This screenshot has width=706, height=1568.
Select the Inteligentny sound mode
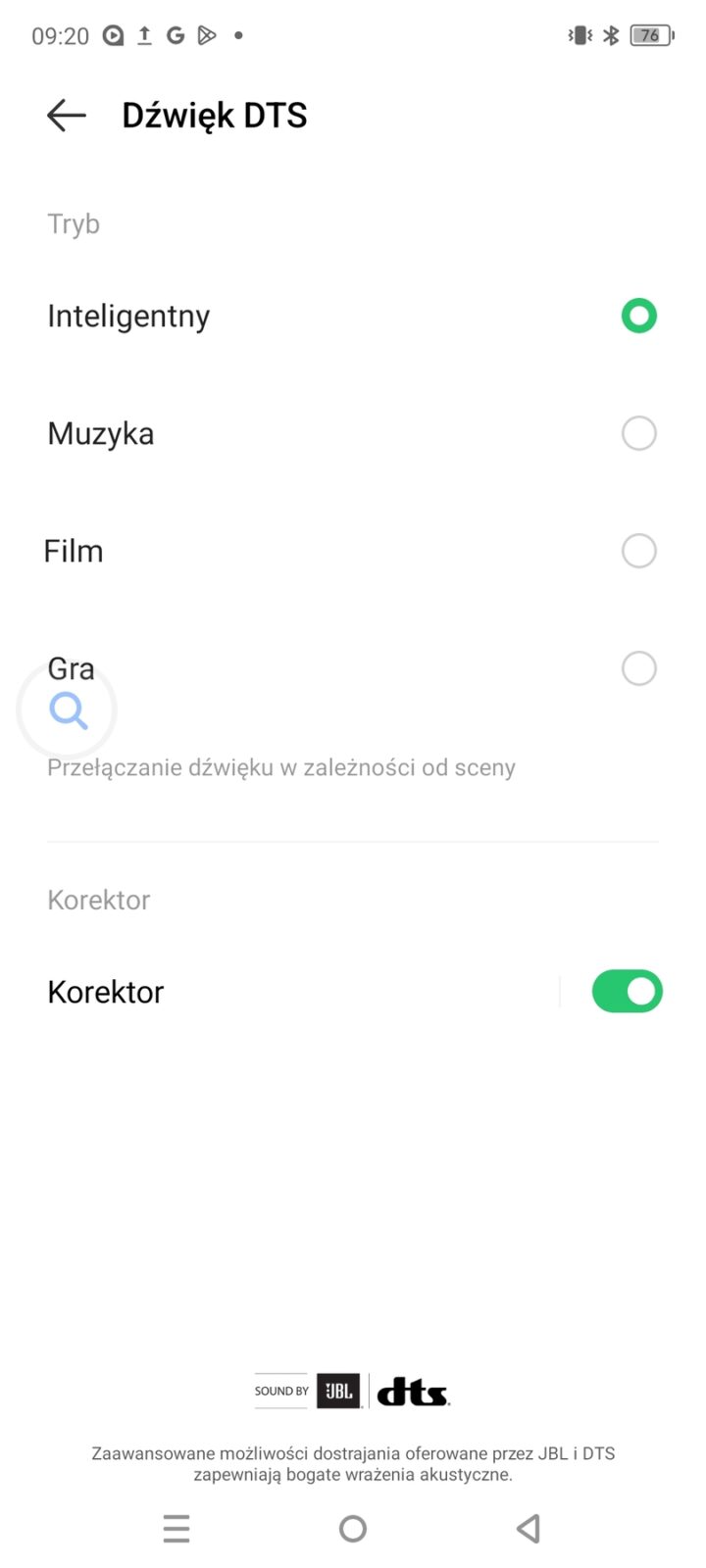638,316
